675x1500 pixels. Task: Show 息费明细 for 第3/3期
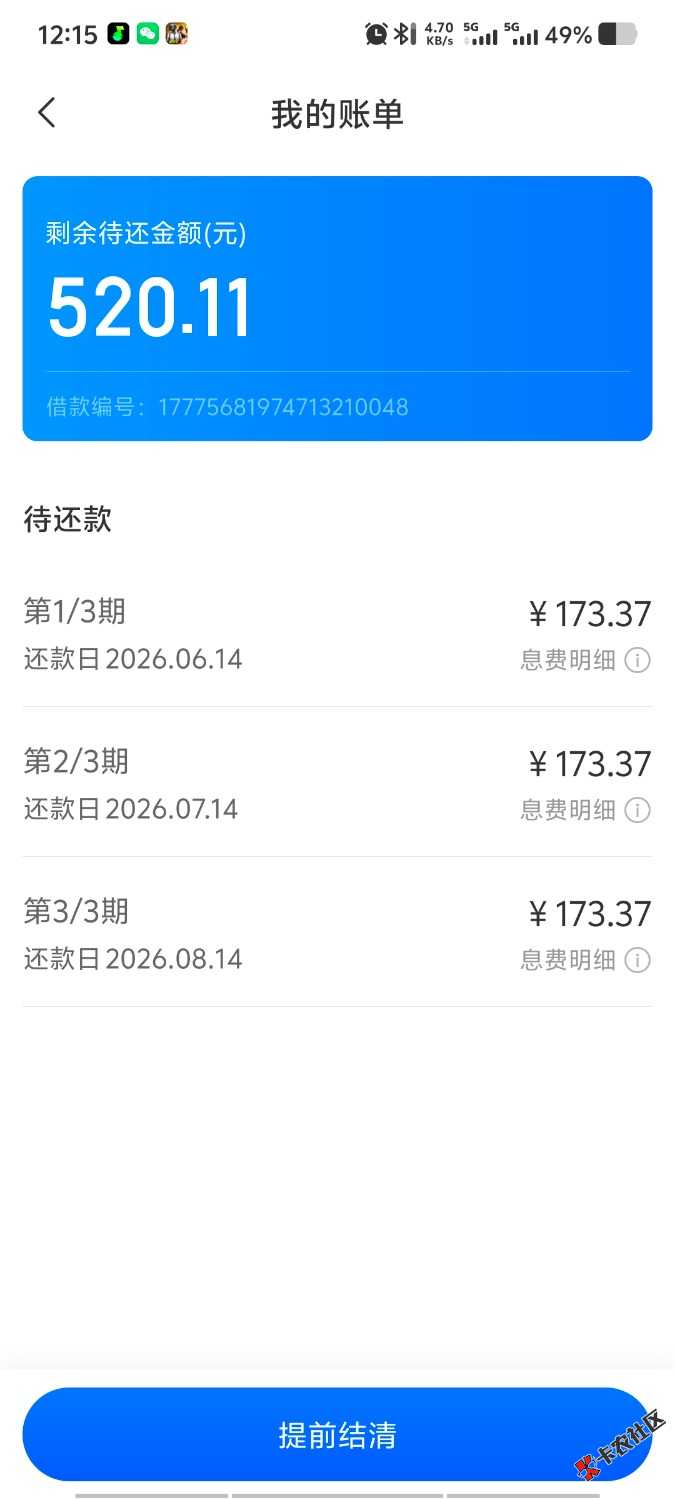[585, 960]
